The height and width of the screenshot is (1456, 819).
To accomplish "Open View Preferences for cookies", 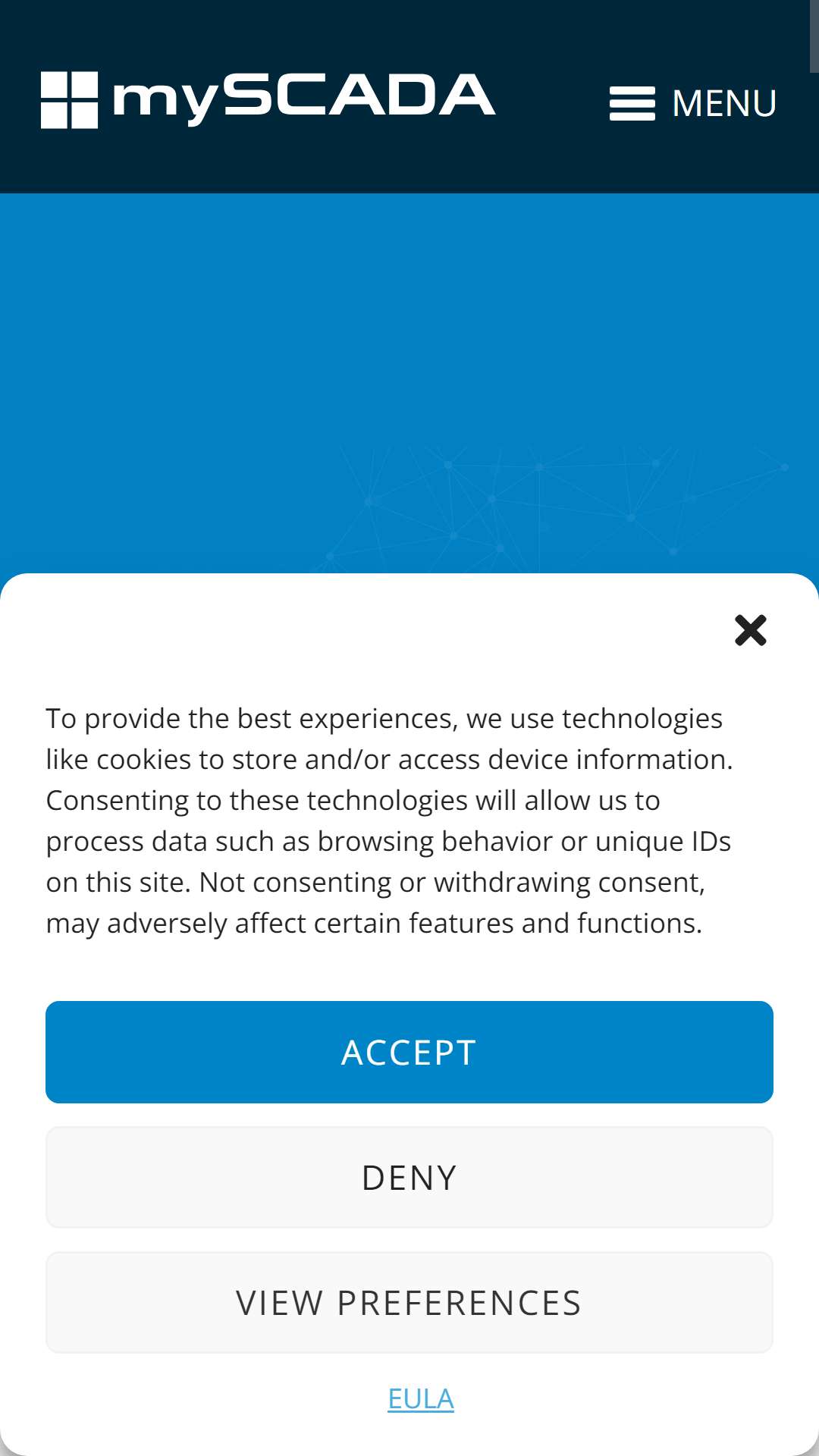I will (409, 1302).
